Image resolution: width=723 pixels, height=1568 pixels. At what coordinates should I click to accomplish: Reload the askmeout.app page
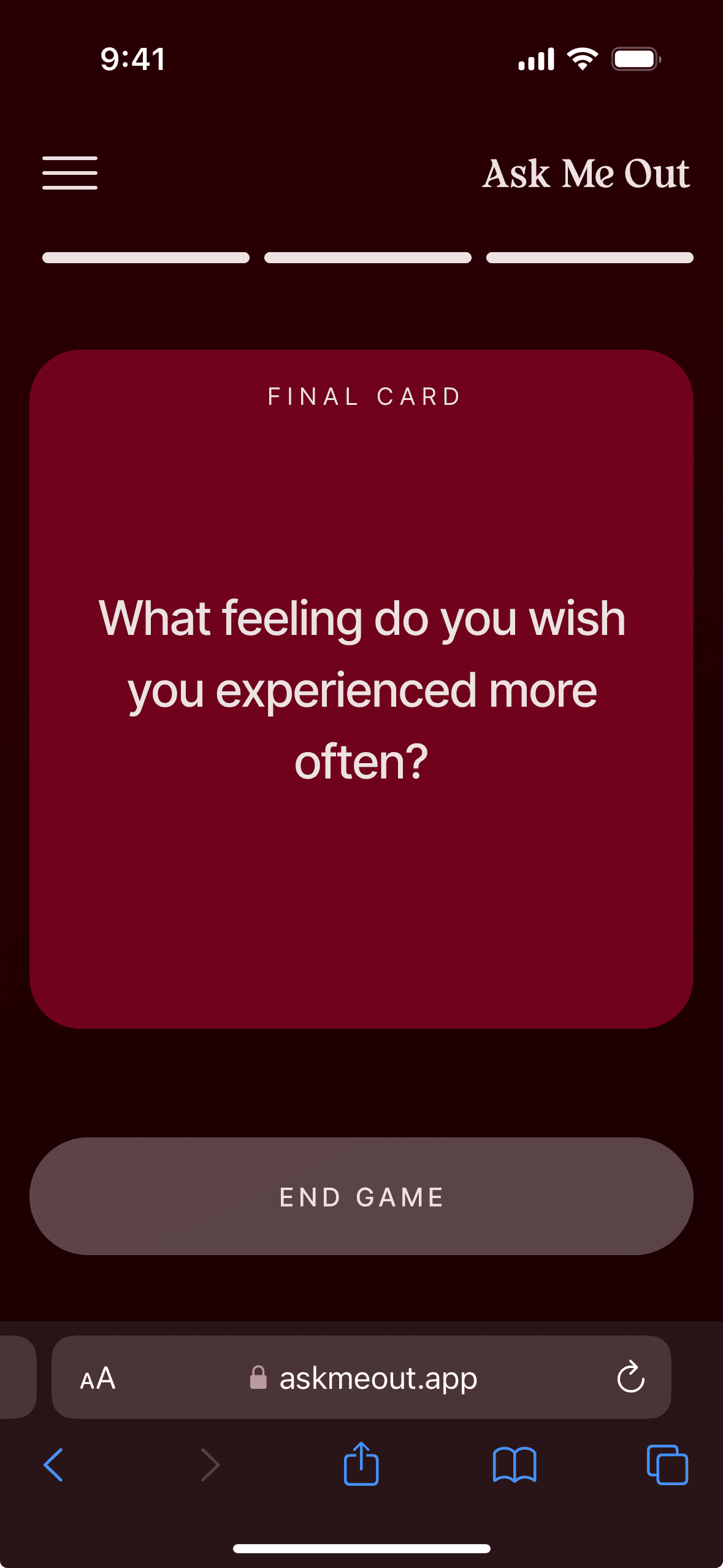click(630, 1377)
